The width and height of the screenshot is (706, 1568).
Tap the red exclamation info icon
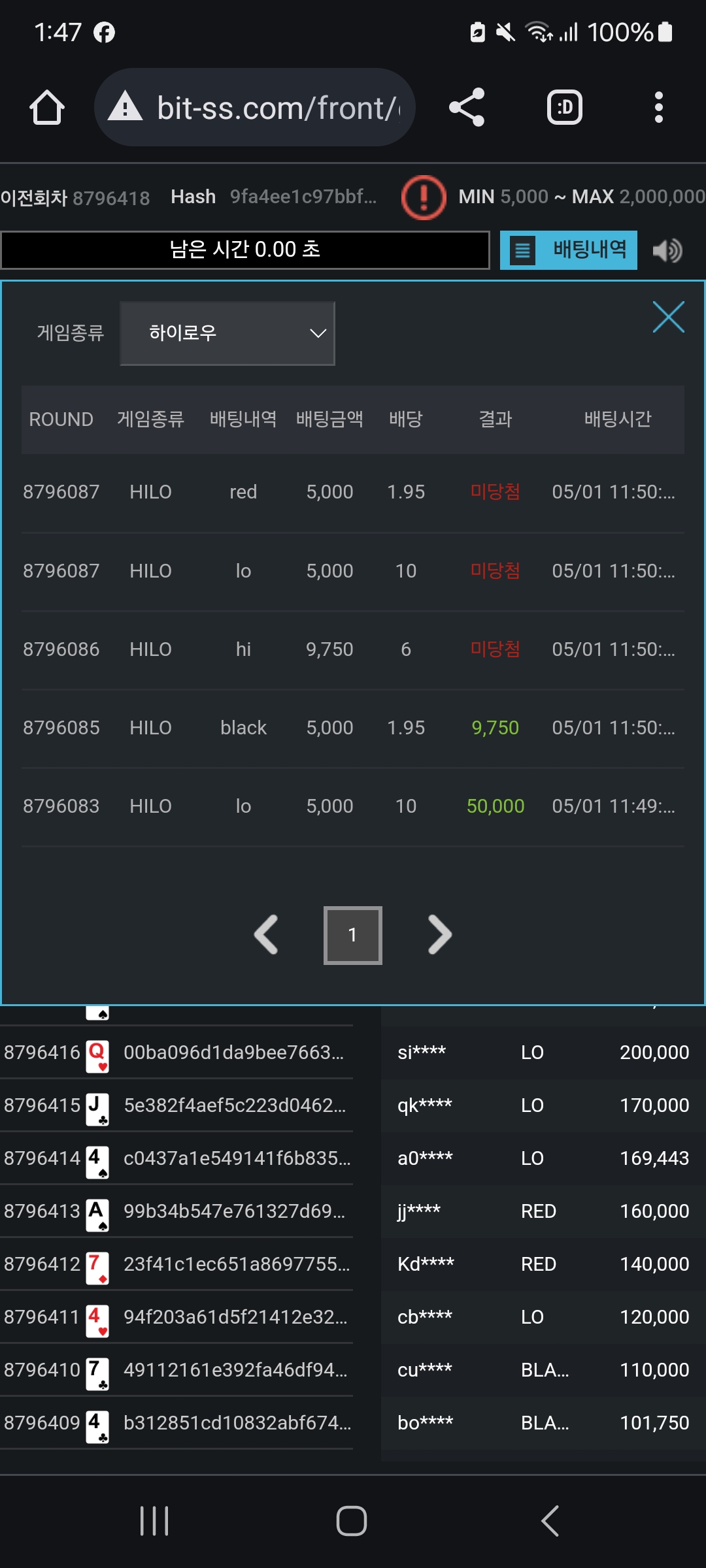424,197
